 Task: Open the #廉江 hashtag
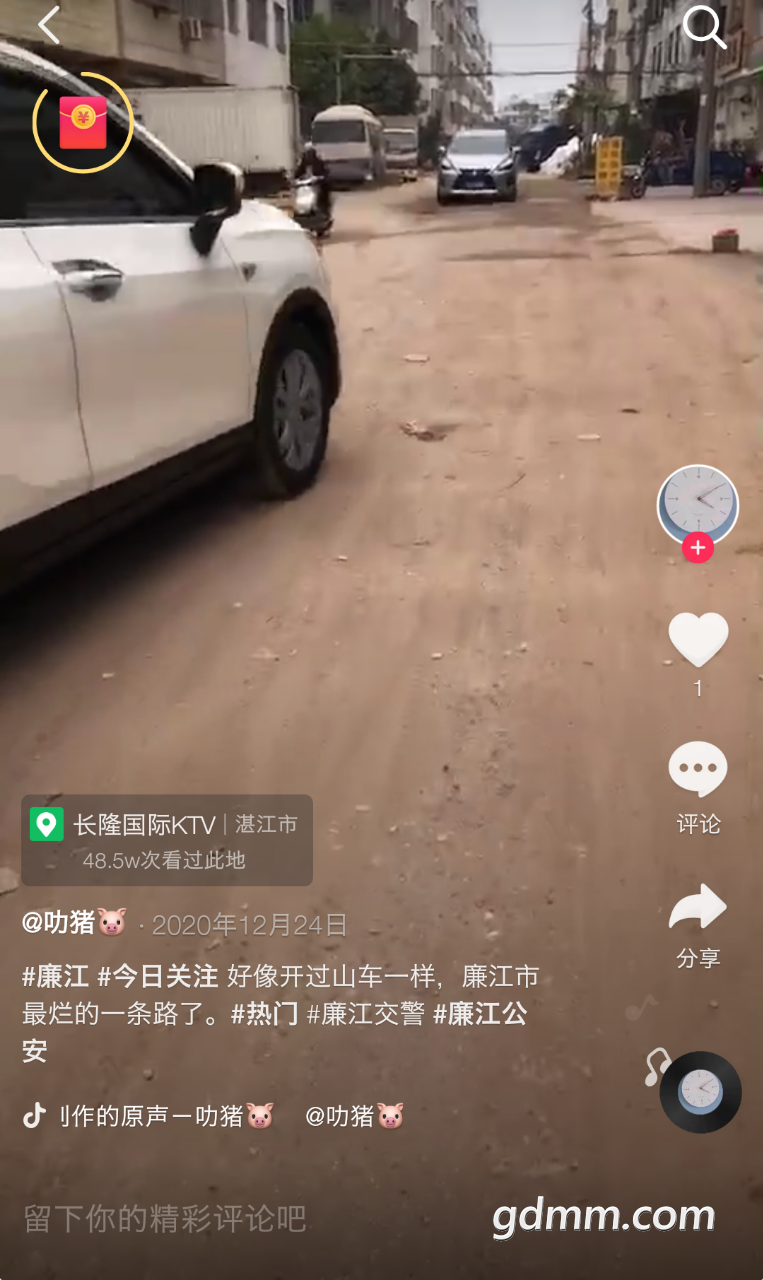pos(56,976)
